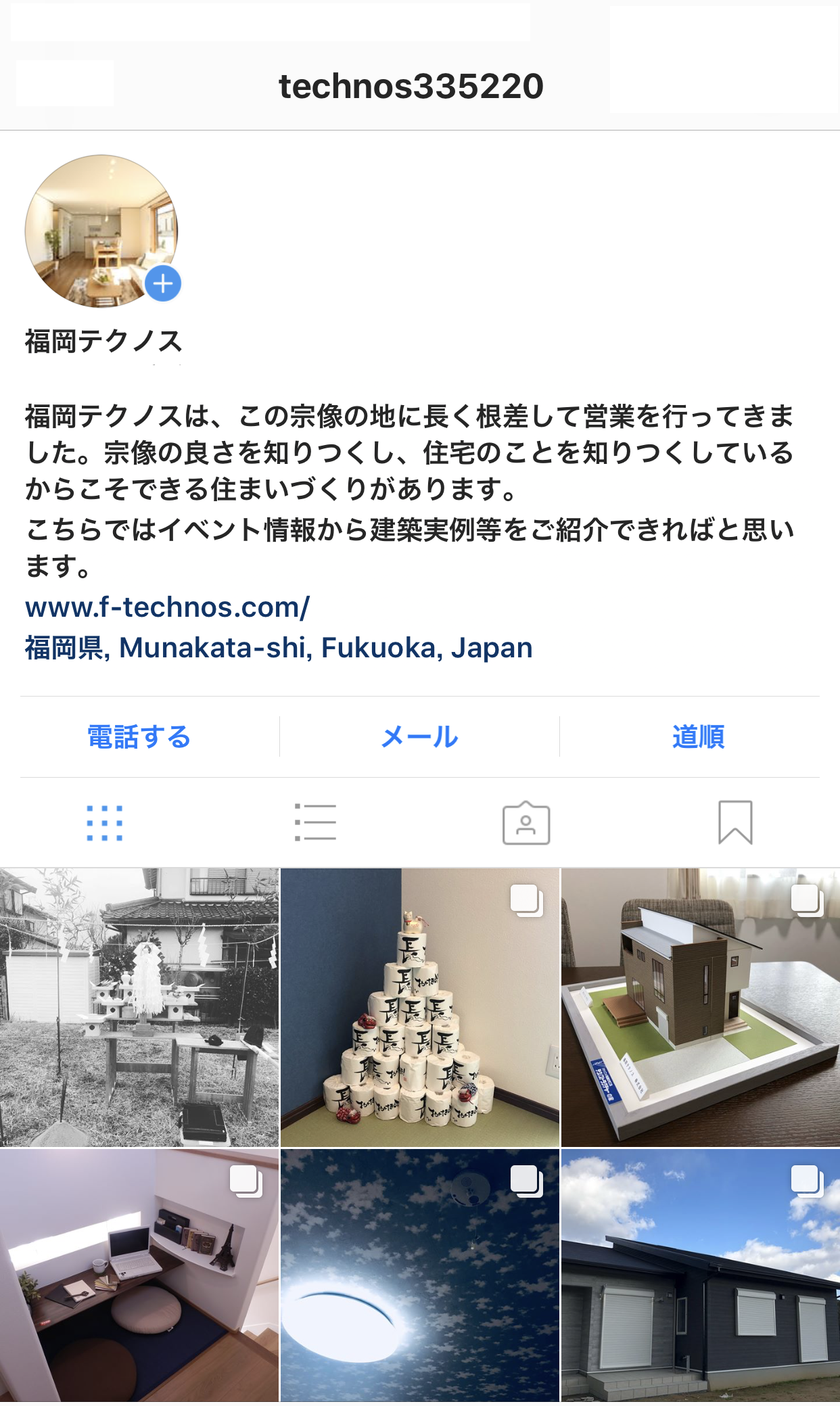Switch to the grid view tab
Image resolution: width=840 pixels, height=1406 pixels.
(105, 823)
